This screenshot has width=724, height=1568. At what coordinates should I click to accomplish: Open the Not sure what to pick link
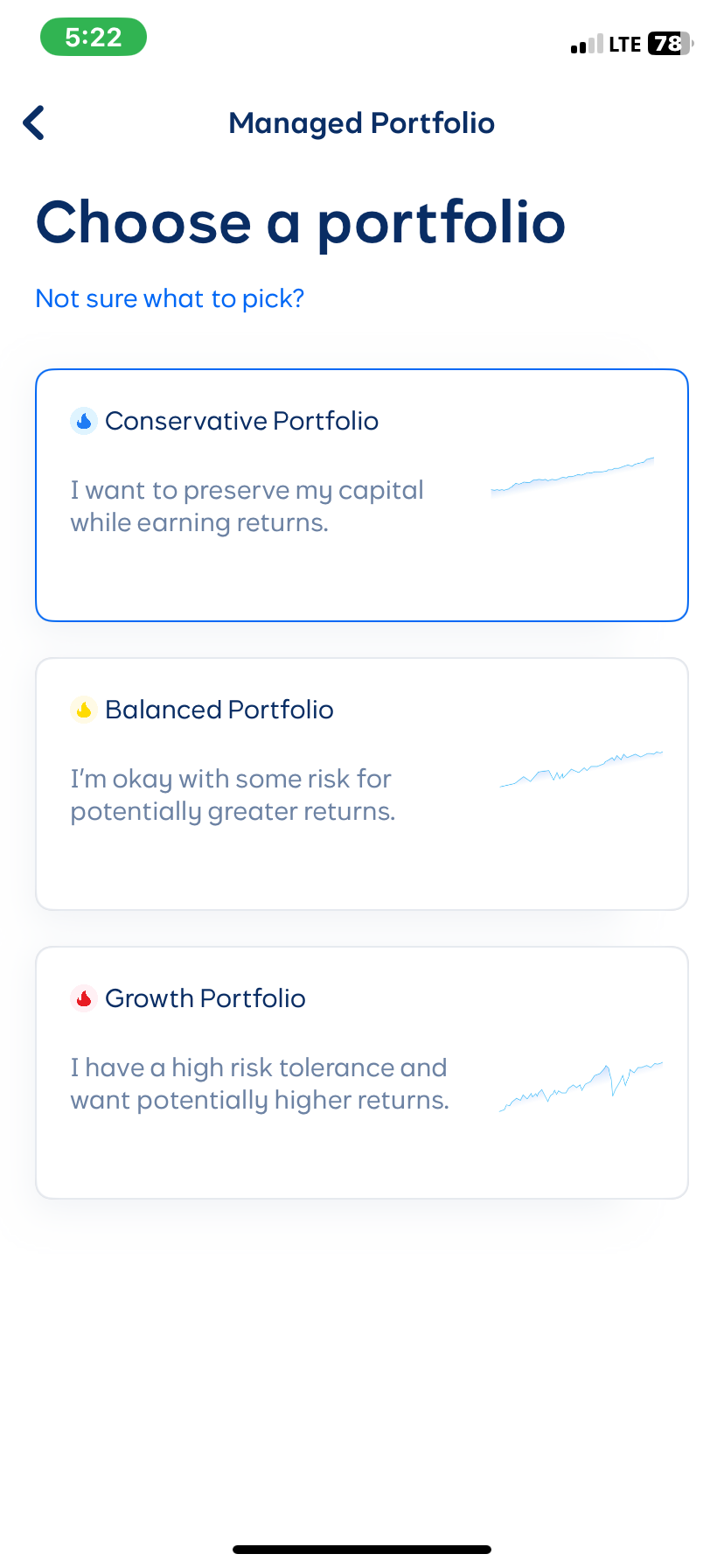point(170,298)
